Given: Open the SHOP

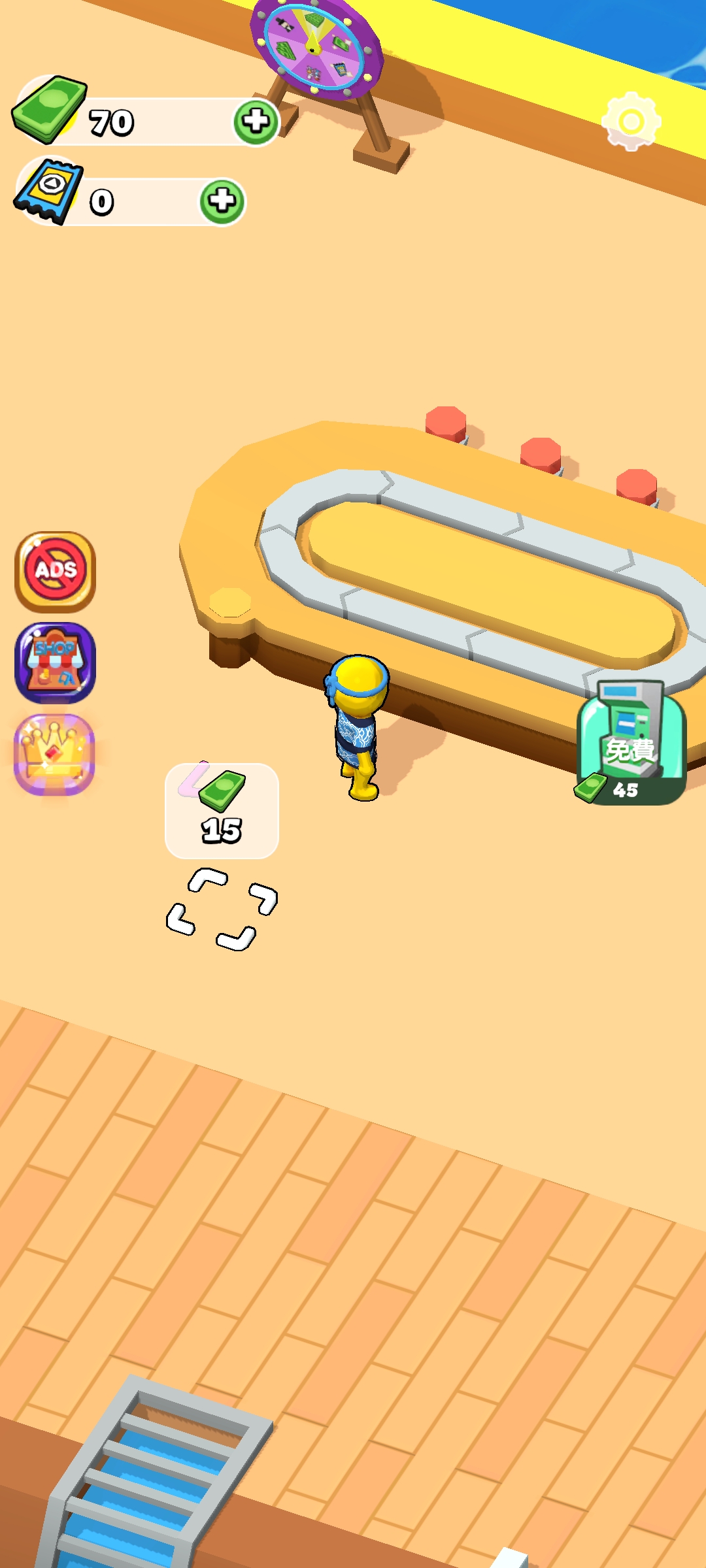Looking at the screenshot, I should coord(56,663).
